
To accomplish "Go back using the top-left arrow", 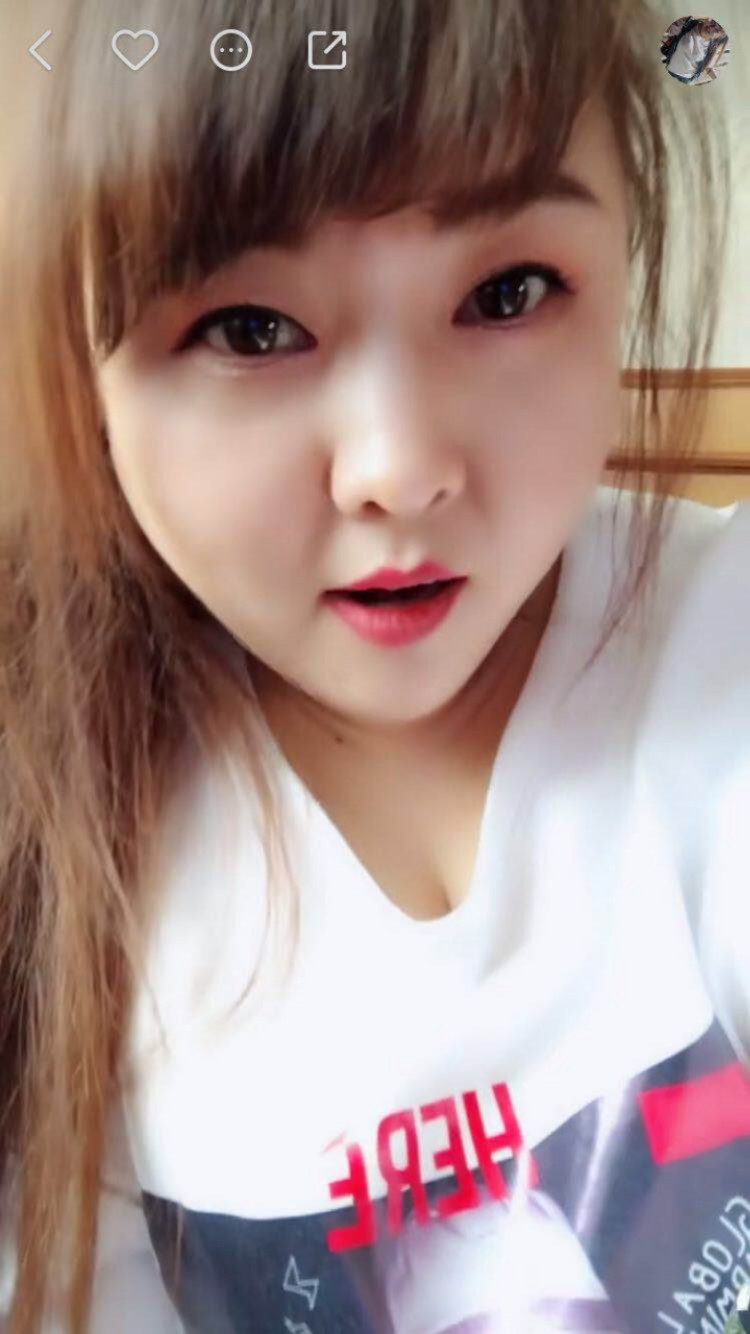I will point(40,50).
